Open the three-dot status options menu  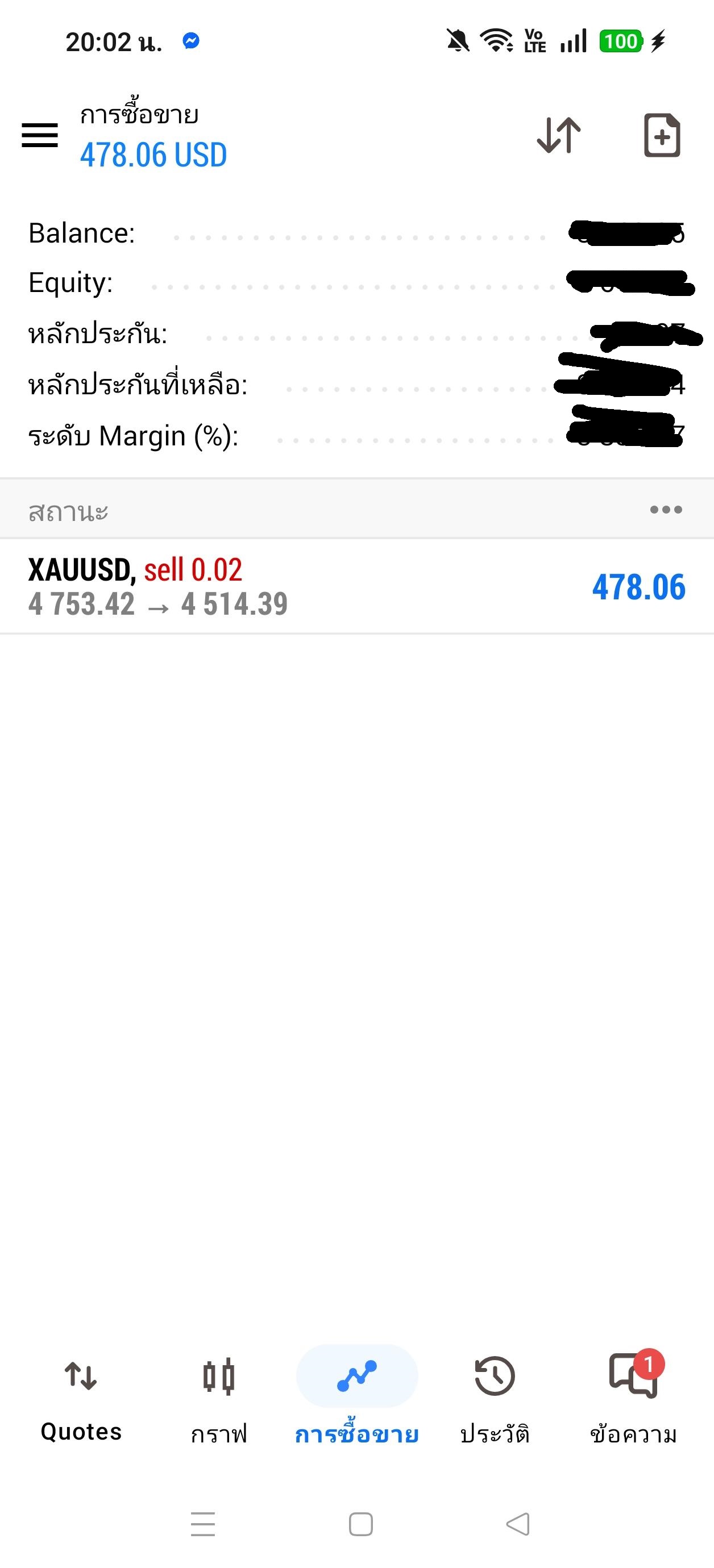[x=666, y=510]
